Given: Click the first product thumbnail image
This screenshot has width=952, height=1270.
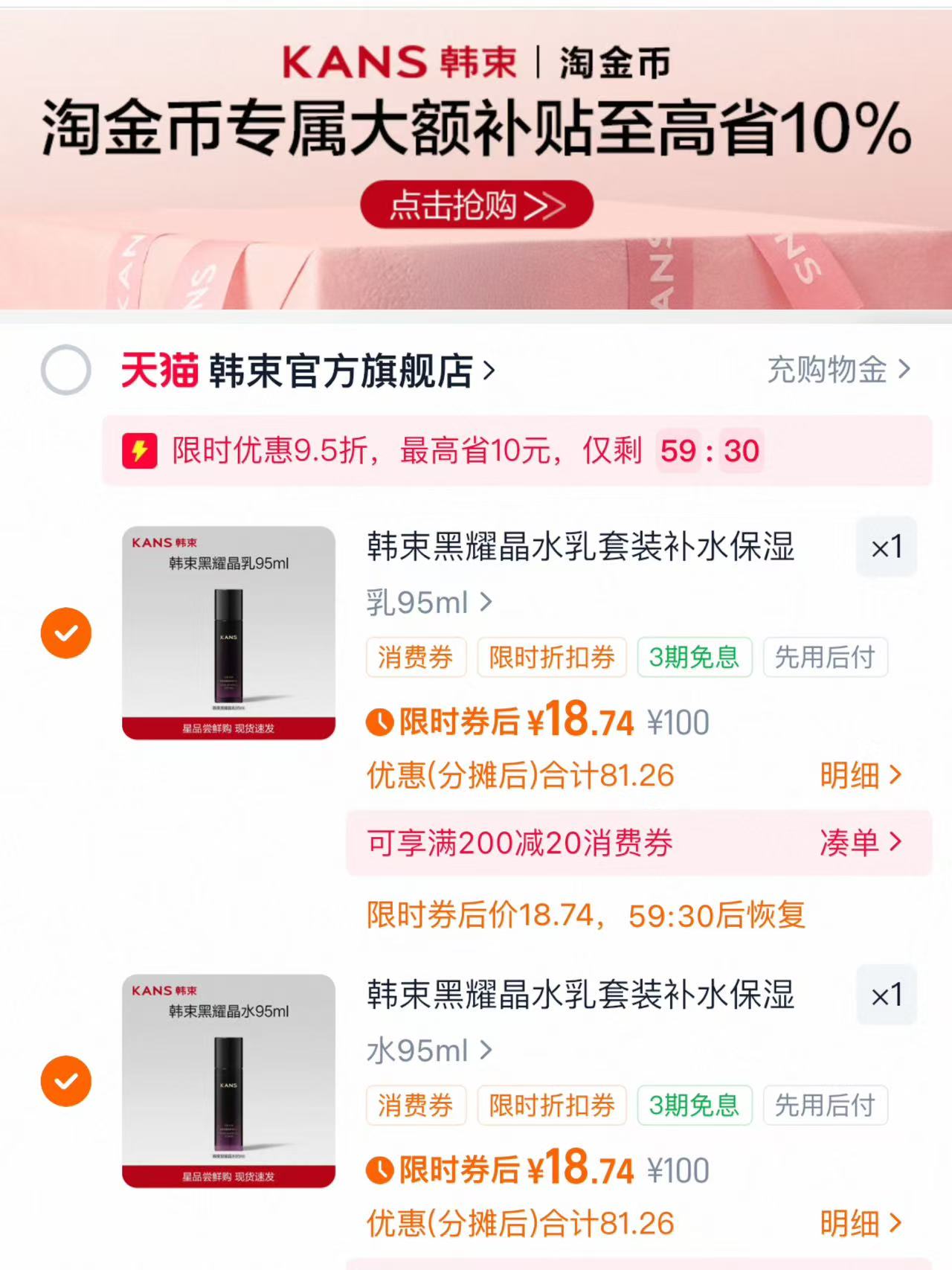Looking at the screenshot, I should pos(227,633).
